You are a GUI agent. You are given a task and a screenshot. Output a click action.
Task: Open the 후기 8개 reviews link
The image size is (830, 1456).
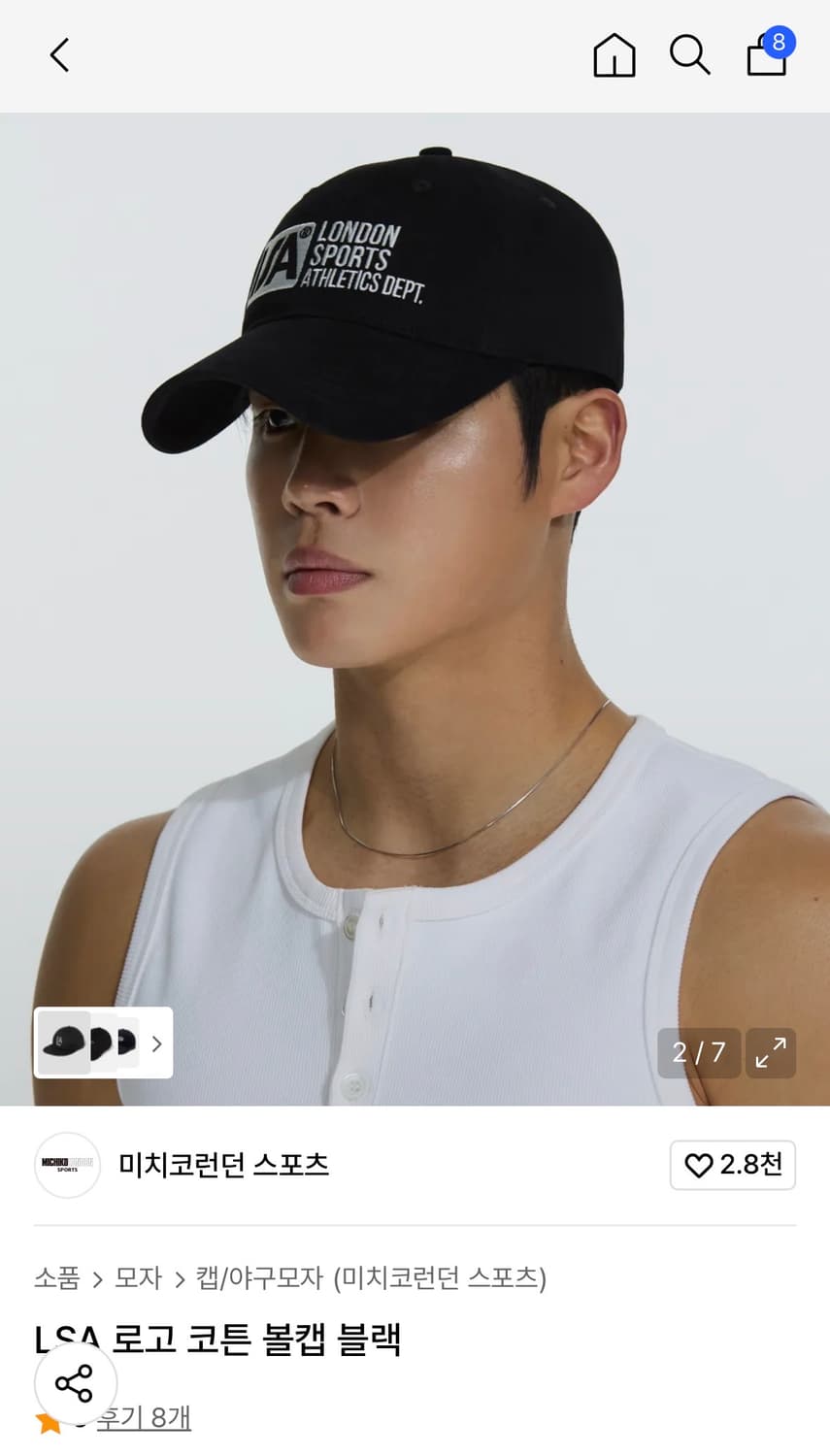tap(143, 1418)
